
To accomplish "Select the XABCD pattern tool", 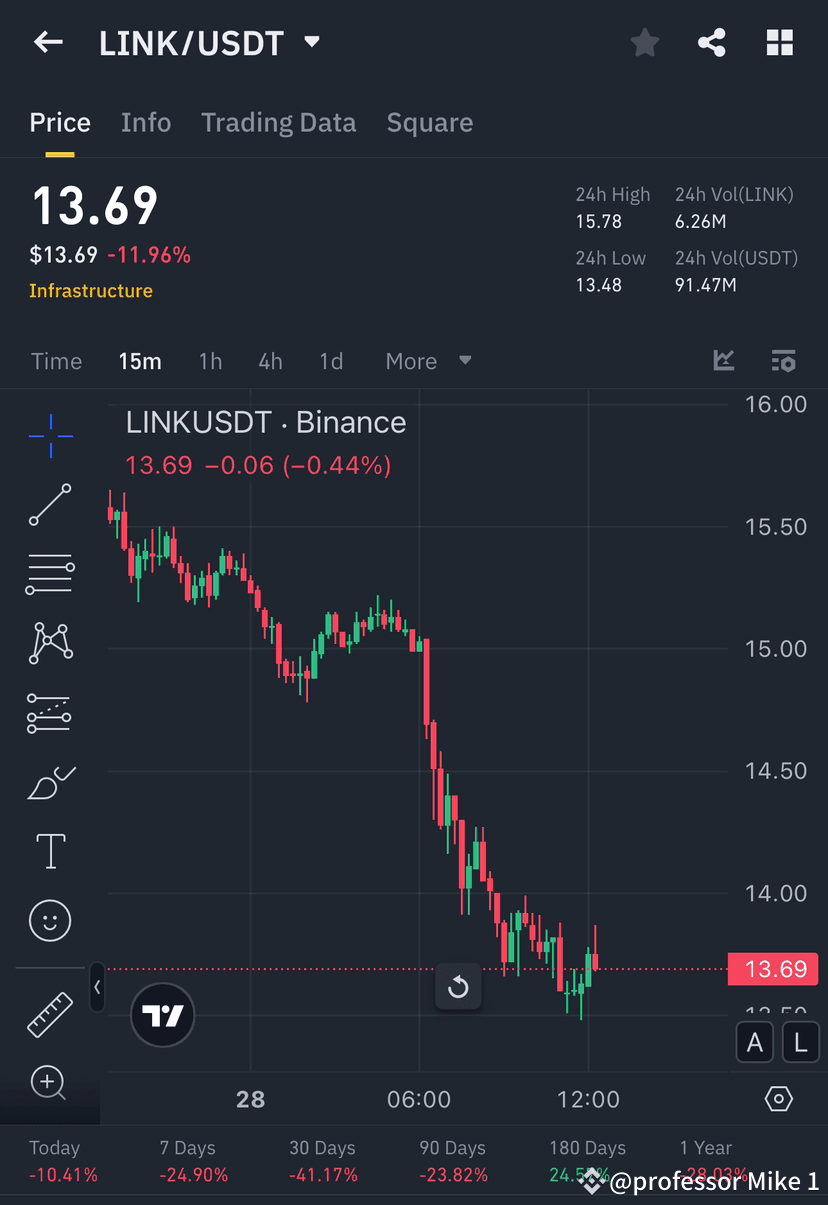I will [x=50, y=643].
